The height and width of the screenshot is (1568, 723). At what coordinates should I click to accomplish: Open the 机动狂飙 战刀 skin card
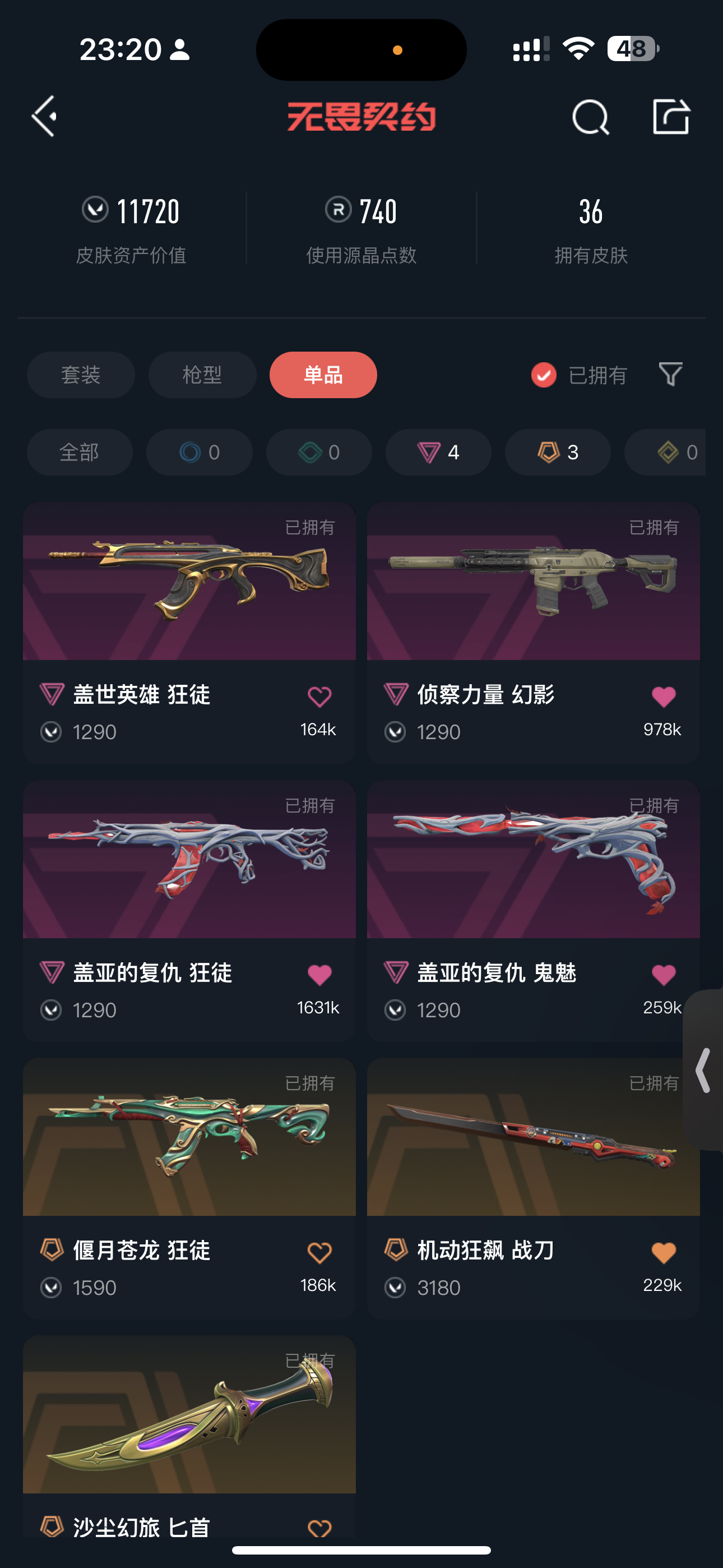coord(533,1137)
